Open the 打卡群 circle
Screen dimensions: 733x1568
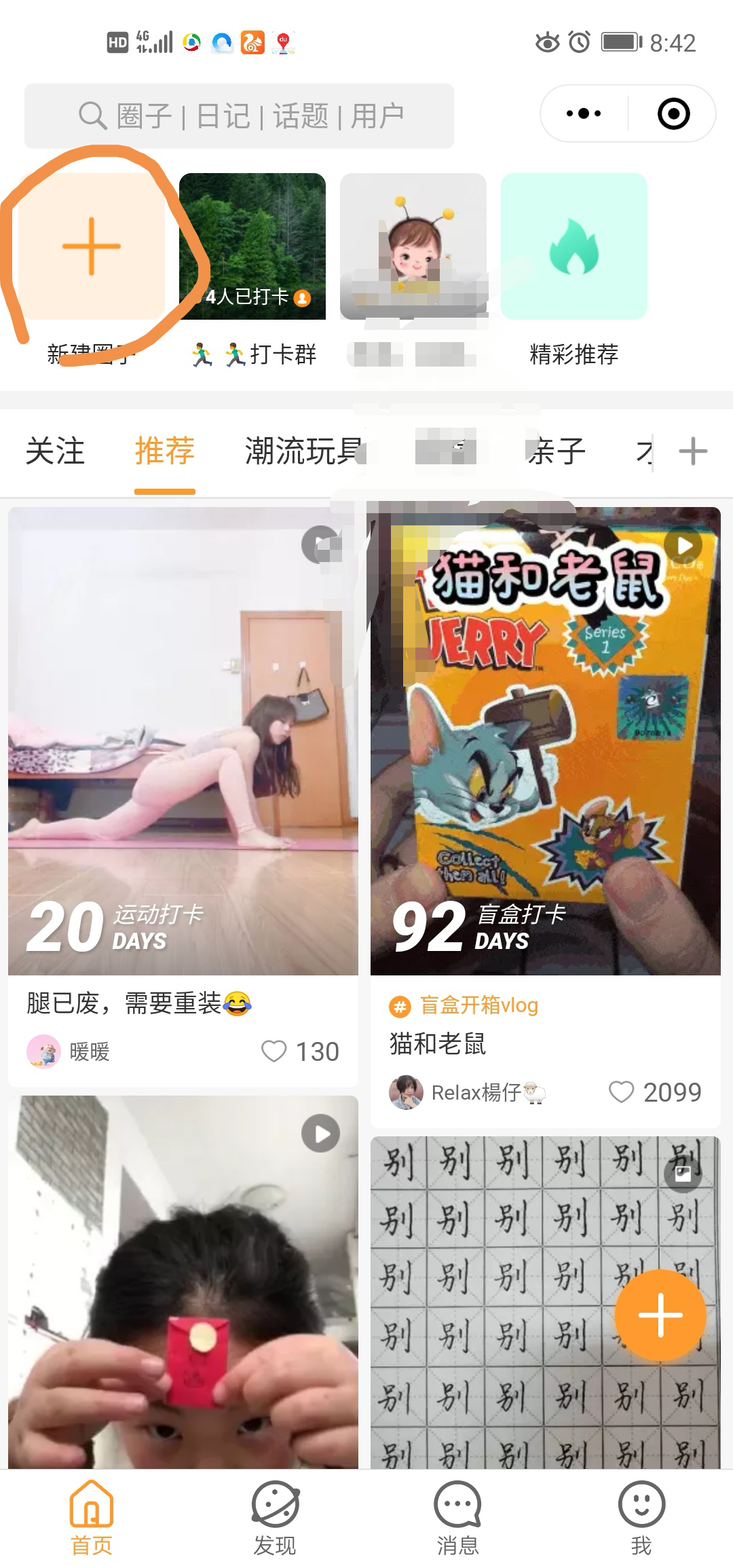[x=252, y=246]
